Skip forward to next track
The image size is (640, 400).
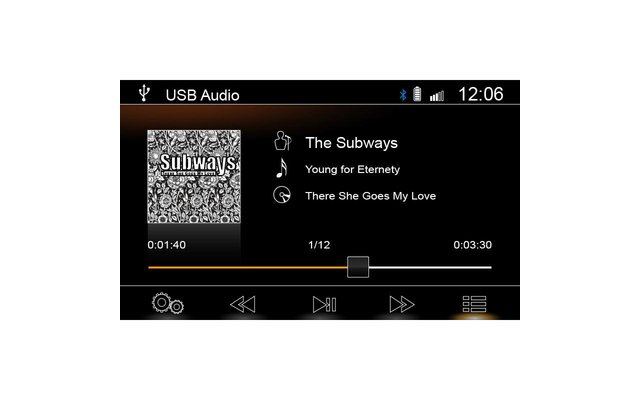click(x=402, y=304)
